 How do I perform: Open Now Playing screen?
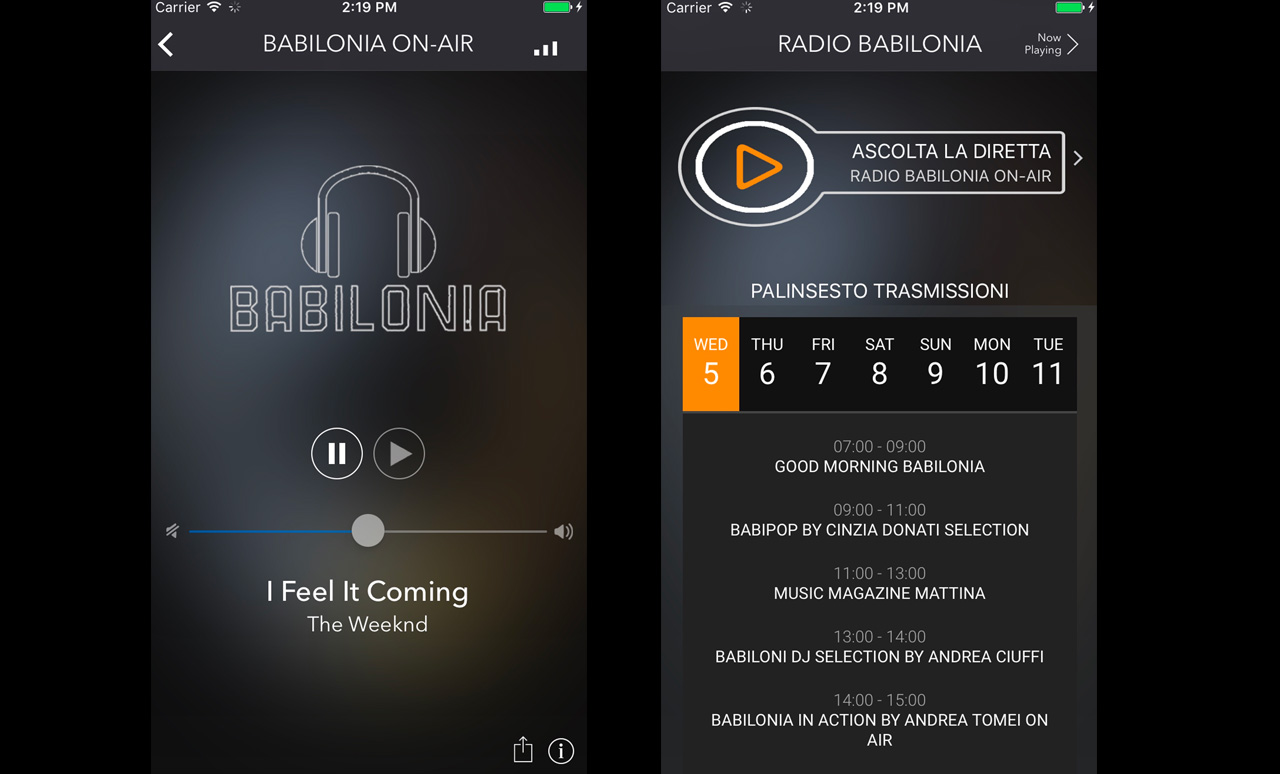tap(1052, 44)
